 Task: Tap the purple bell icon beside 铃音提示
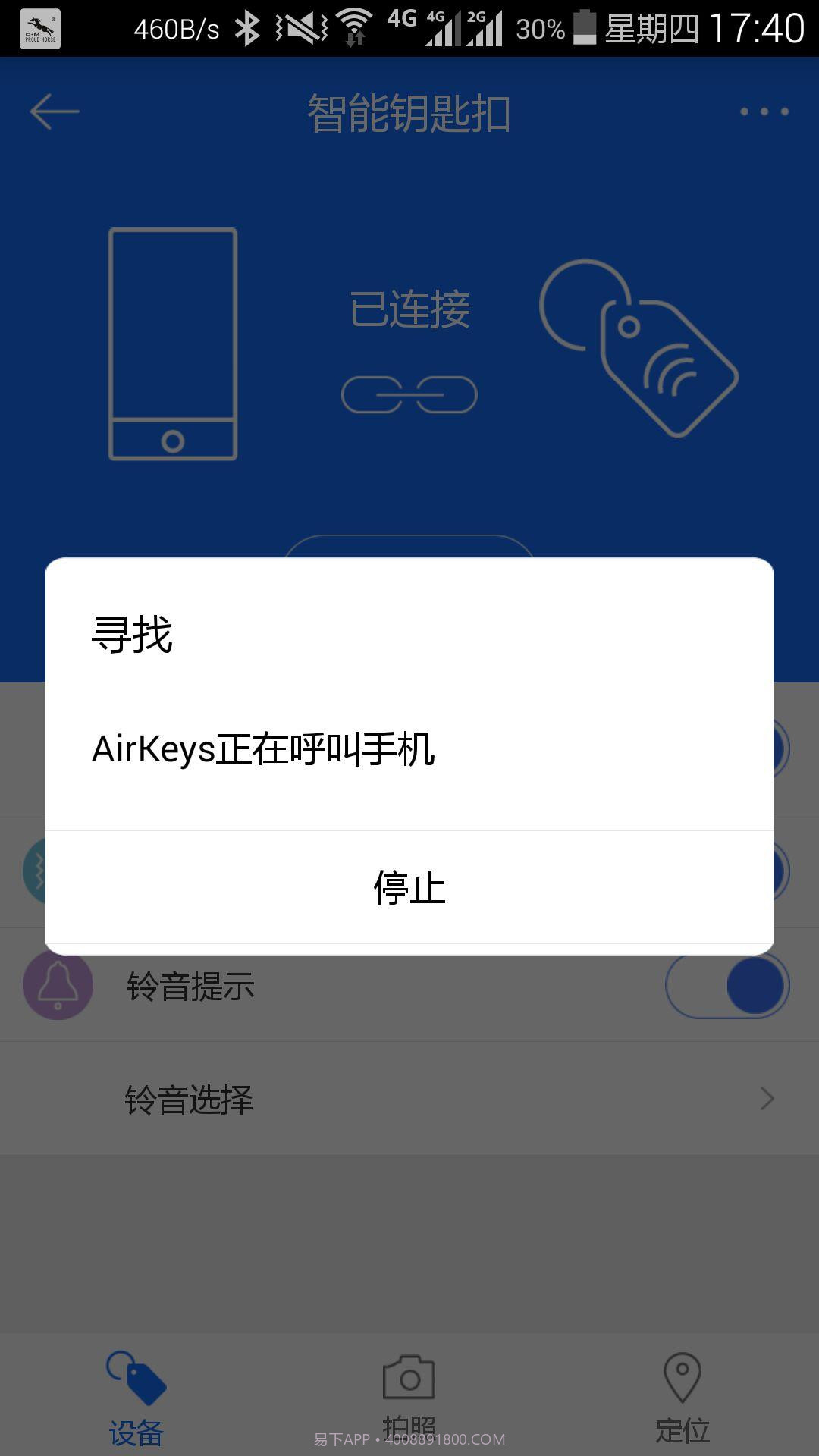point(58,984)
